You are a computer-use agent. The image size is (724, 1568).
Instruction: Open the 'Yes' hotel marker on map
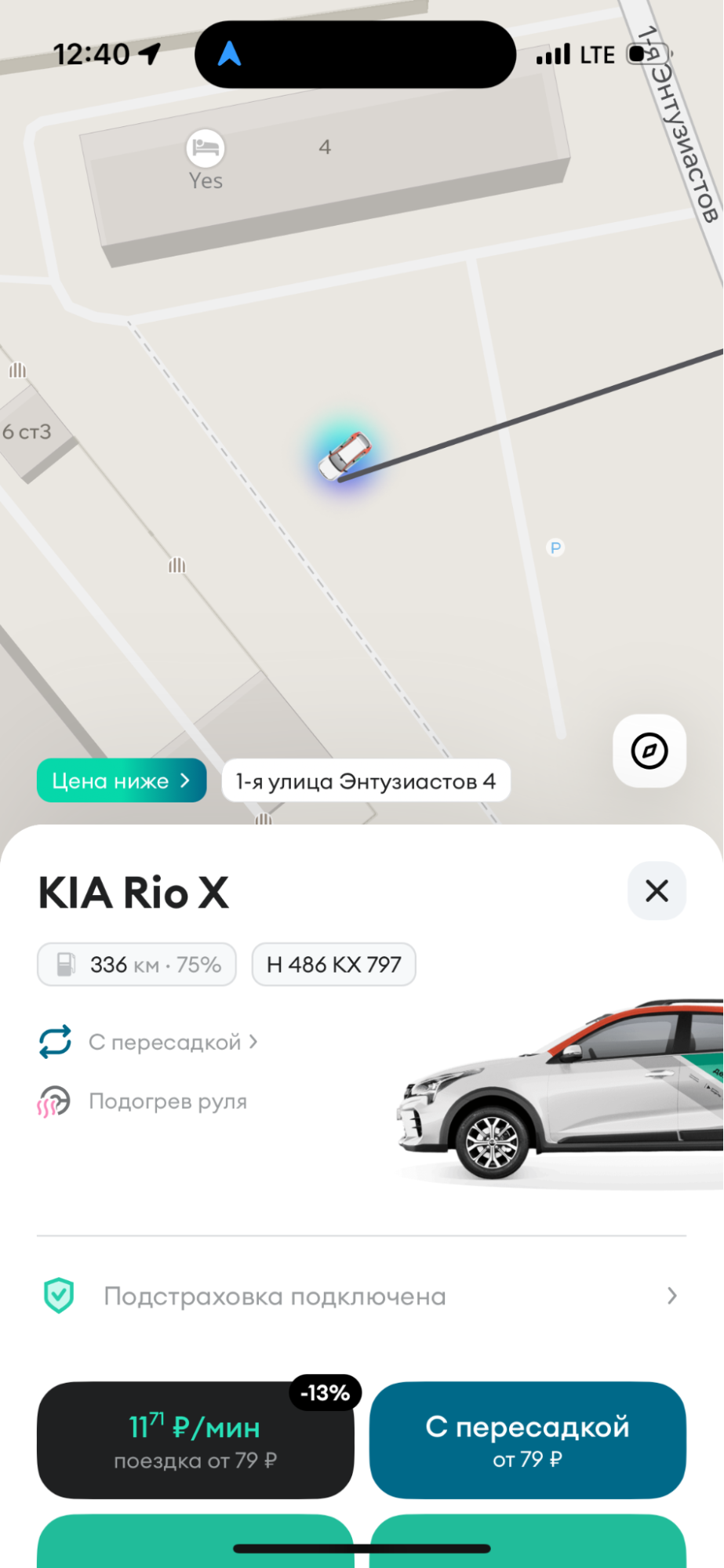point(206,149)
